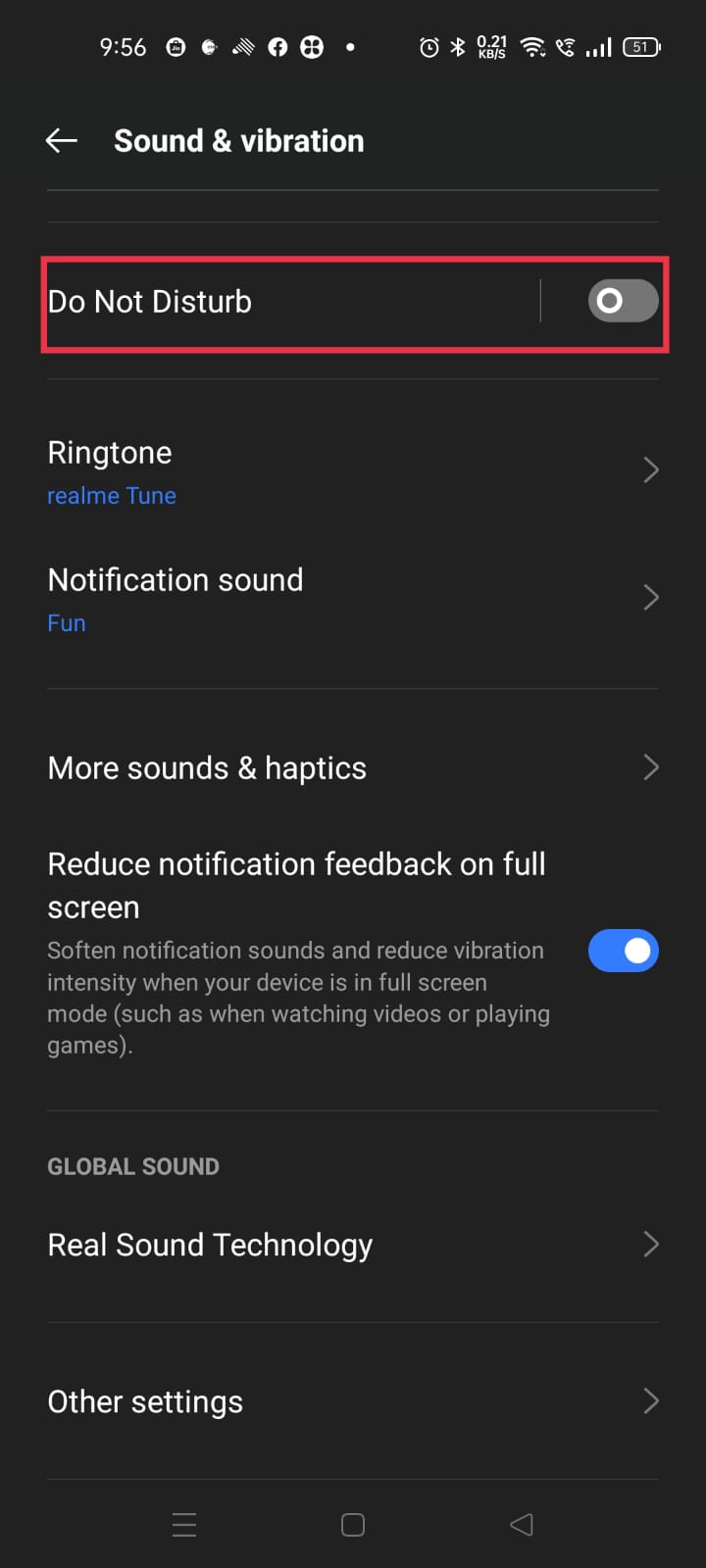Open recent apps from navigation bar
706x1568 pixels.
184,1525
